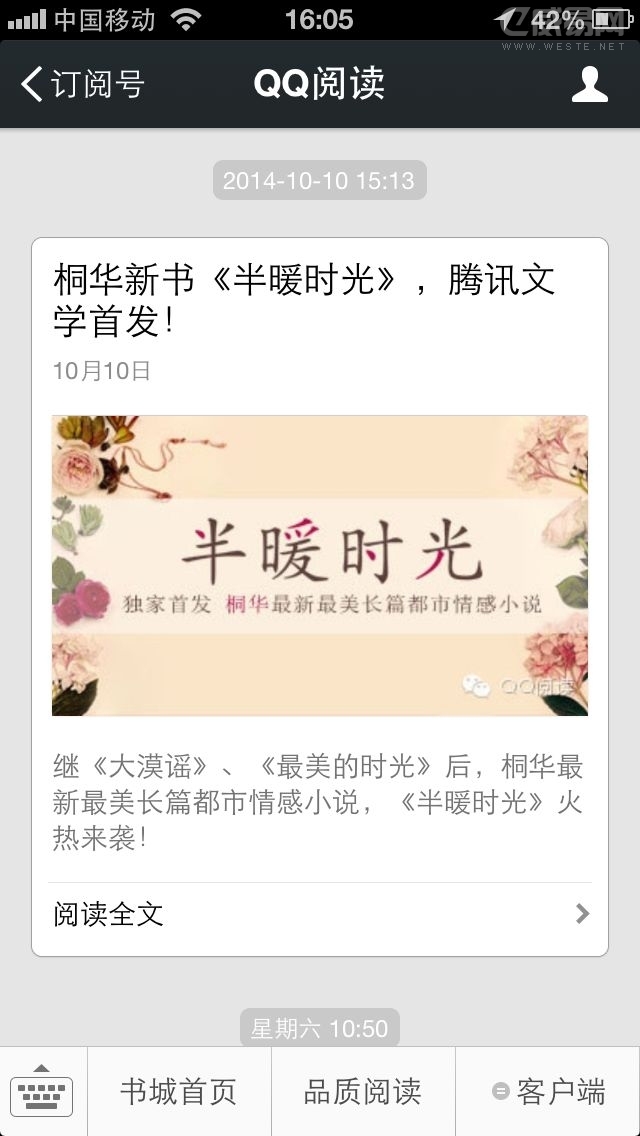Screen dimensions: 640x1136
Task: Go back to 订阅号 list
Action: pyautogui.click(x=82, y=84)
